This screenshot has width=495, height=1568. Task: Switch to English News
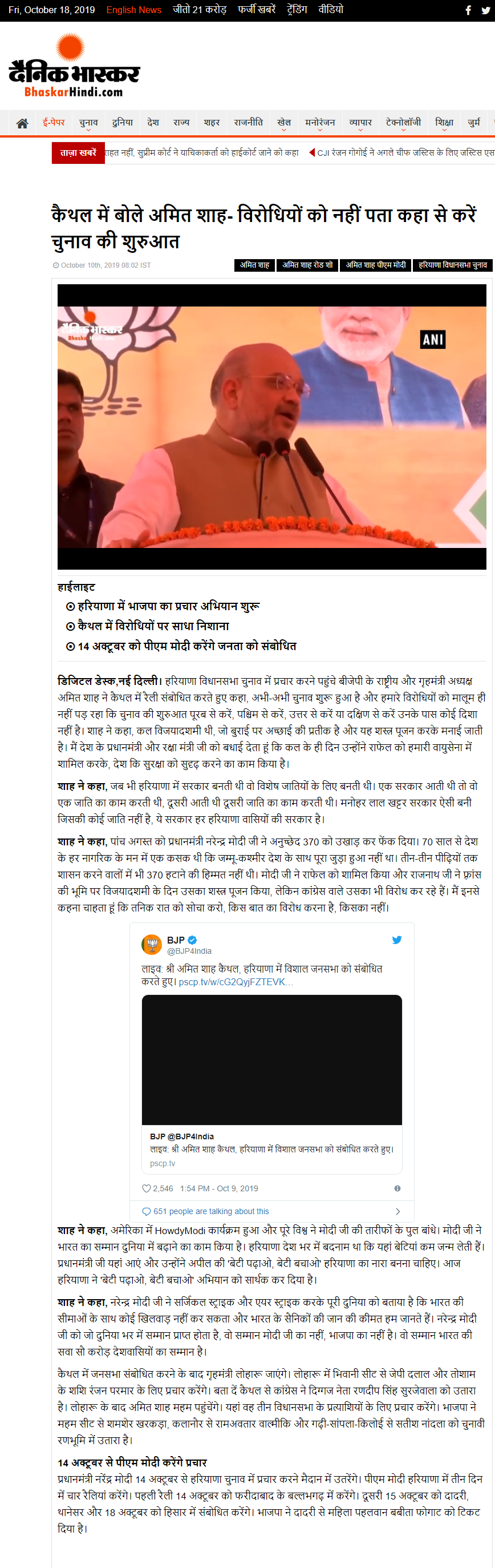tap(133, 10)
